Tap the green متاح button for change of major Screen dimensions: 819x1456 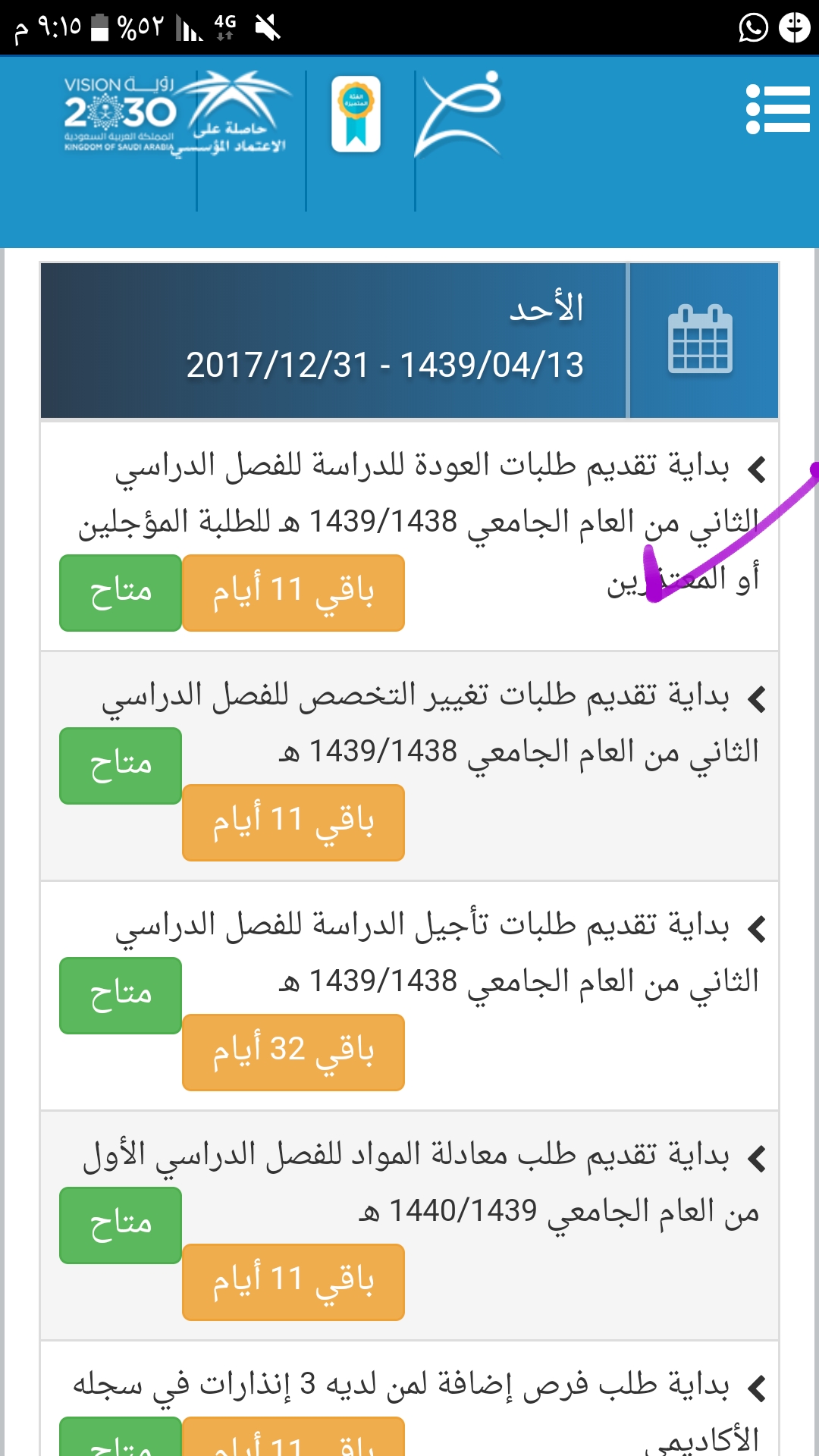(x=121, y=766)
